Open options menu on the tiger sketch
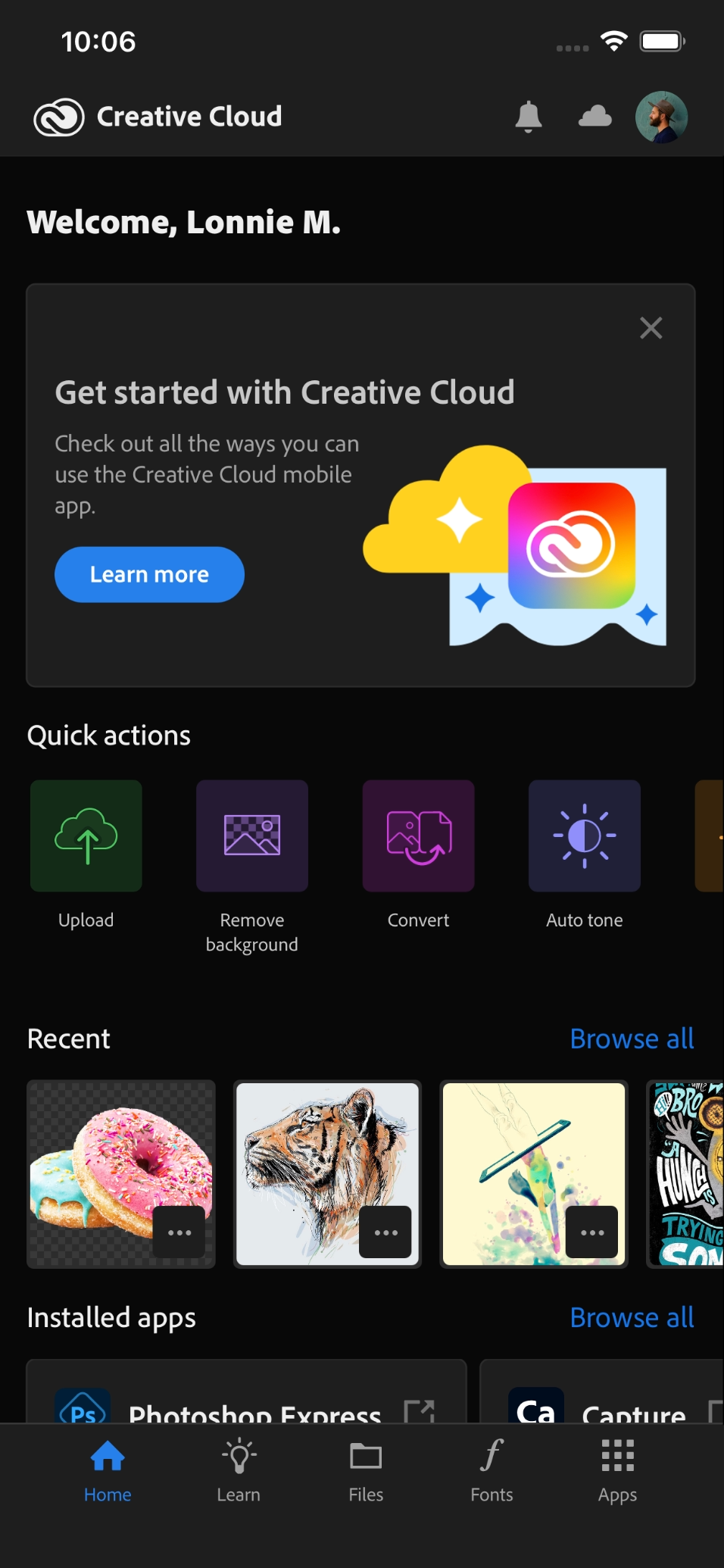The height and width of the screenshot is (1568, 724). click(x=385, y=1232)
